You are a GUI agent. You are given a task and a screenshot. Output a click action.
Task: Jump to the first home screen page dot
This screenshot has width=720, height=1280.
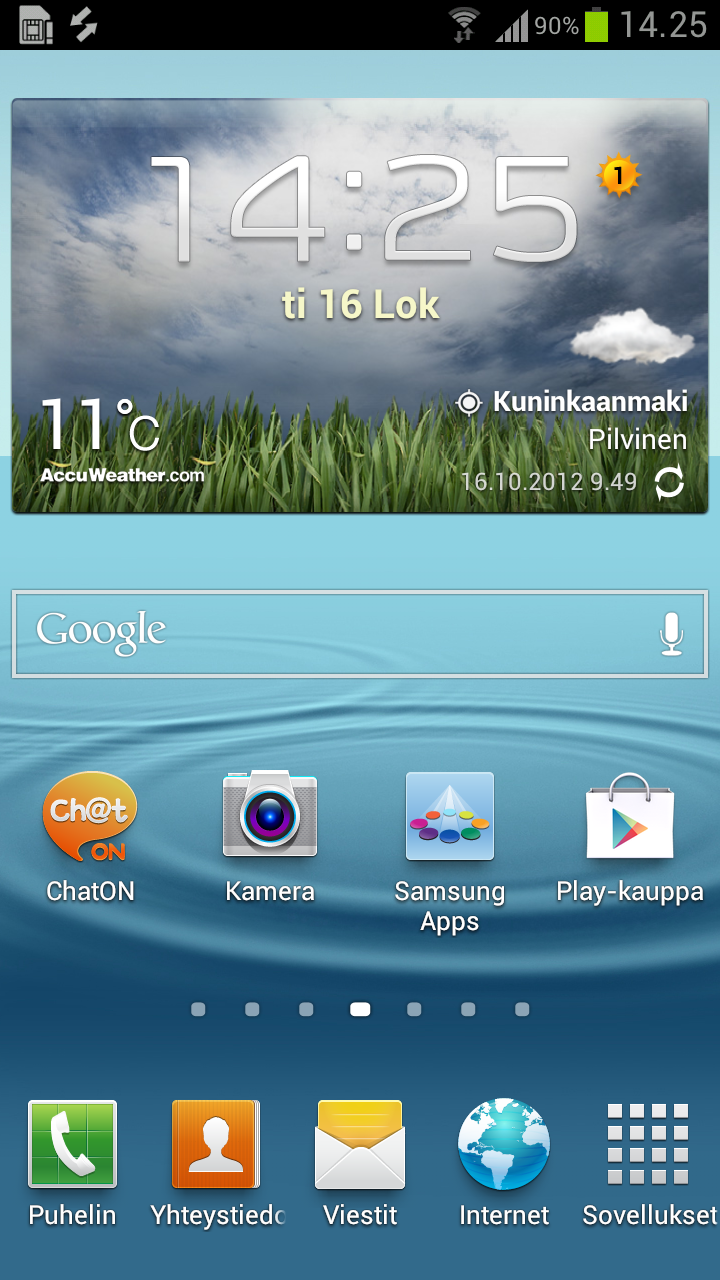pos(198,1010)
